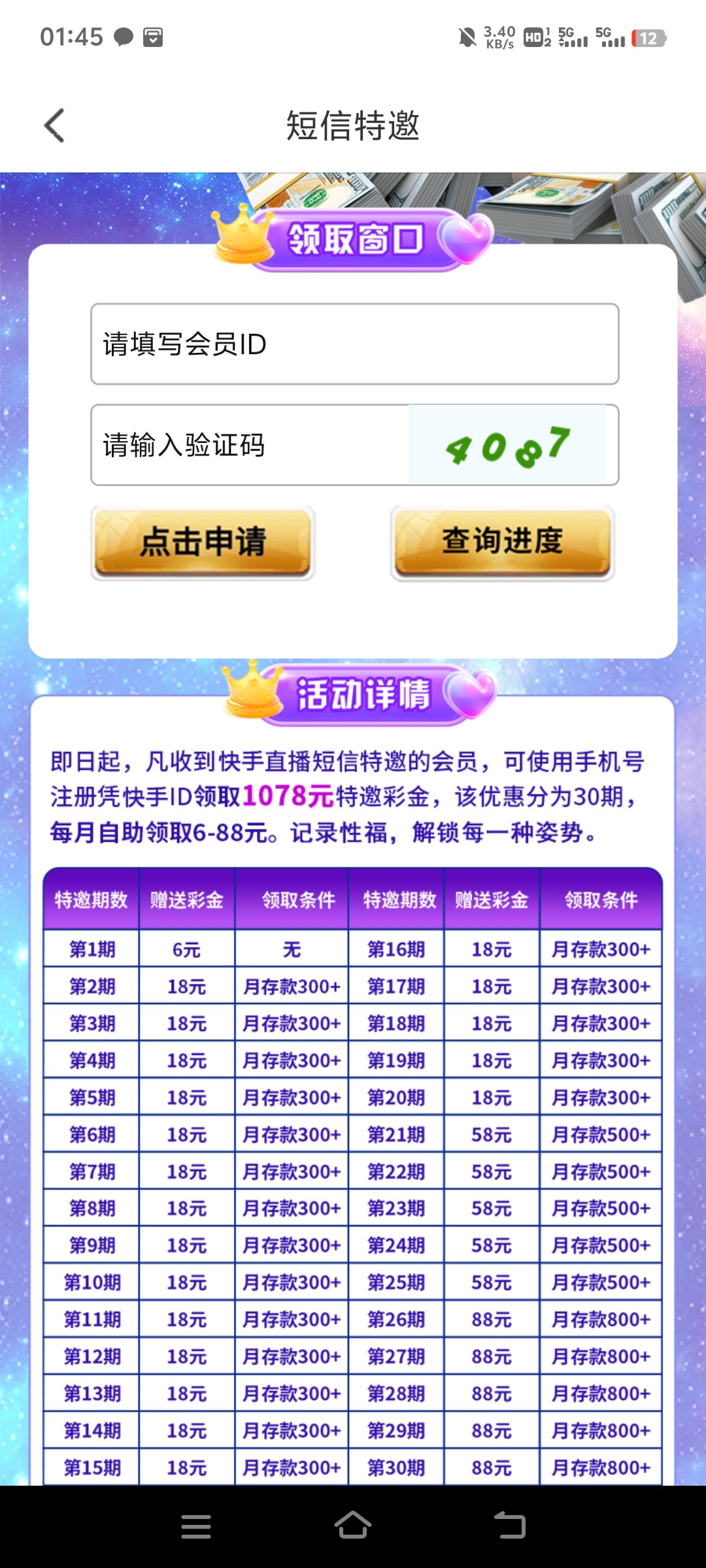
Task: Tap the 请填写会员ID input field
Action: [x=354, y=344]
